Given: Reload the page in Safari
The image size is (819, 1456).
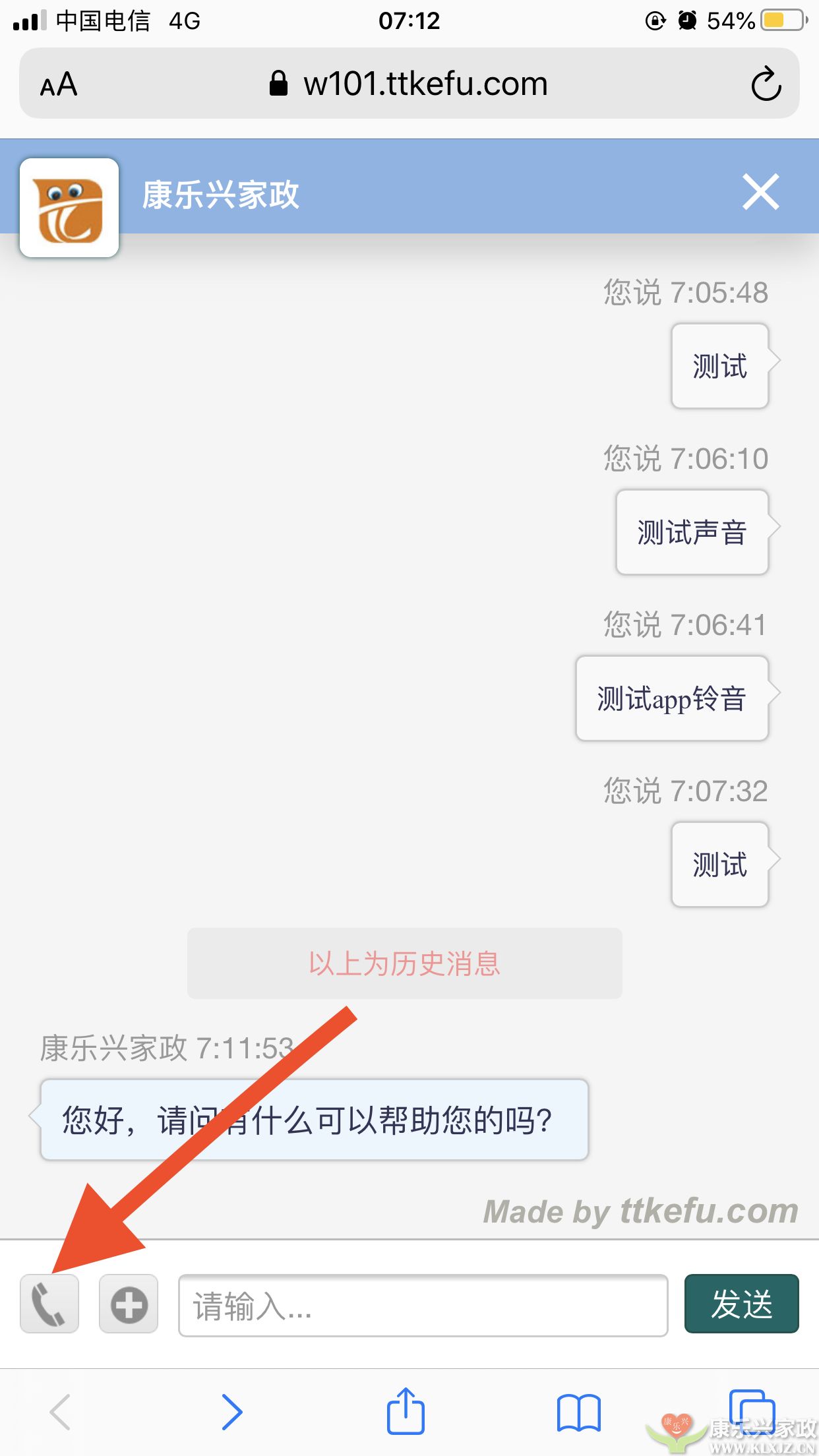Looking at the screenshot, I should click(766, 84).
